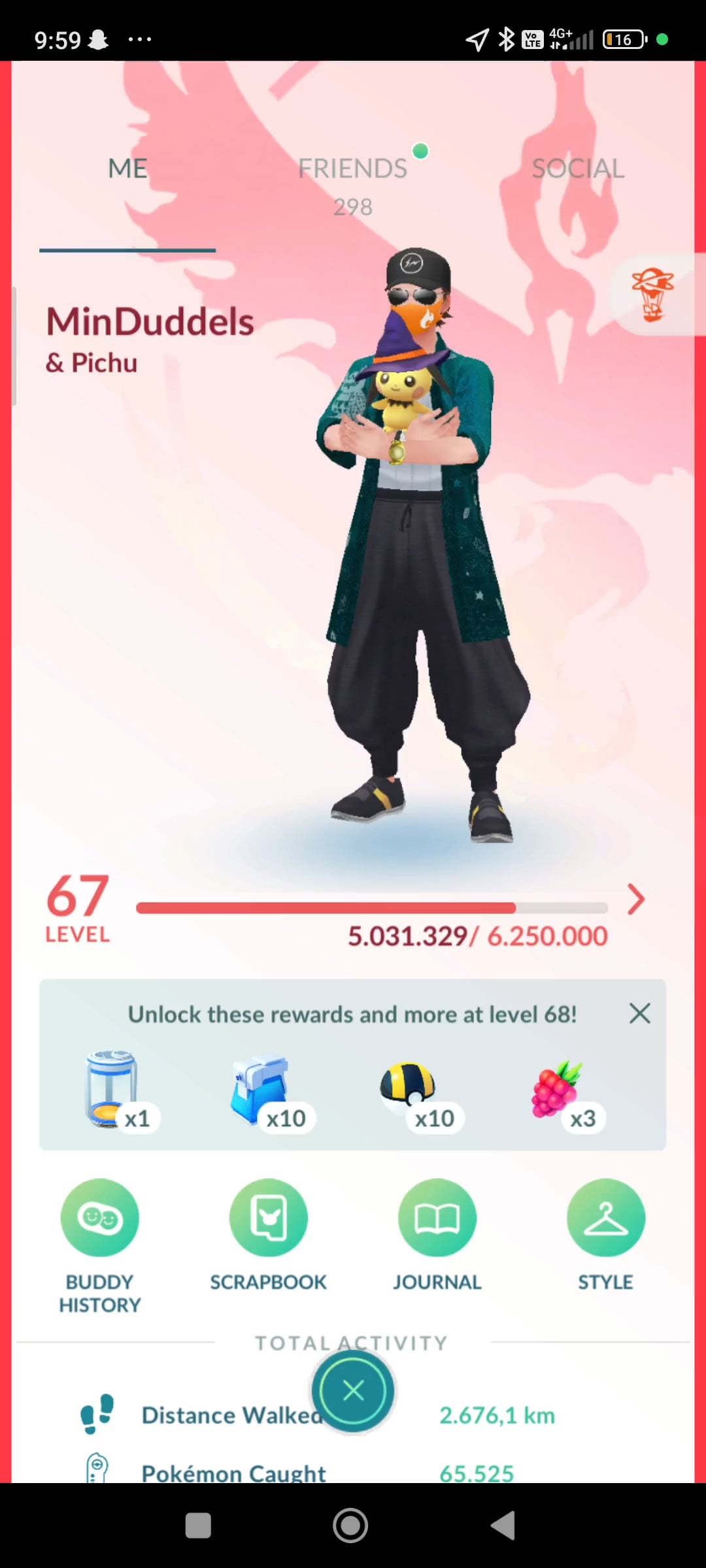
Task: Tap the system home button
Action: [350, 1526]
